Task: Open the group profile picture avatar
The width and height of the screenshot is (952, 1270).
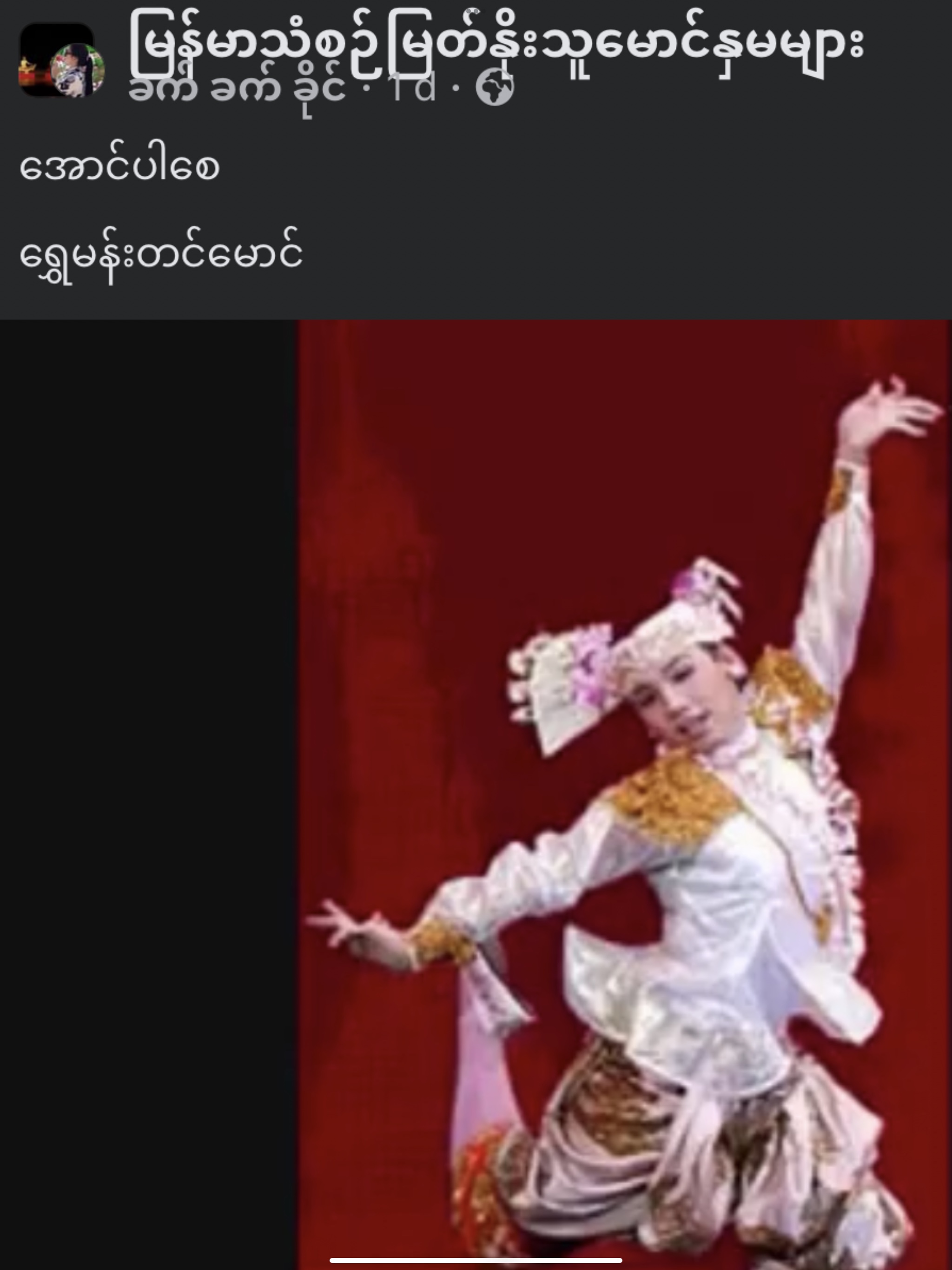Action: point(56,60)
